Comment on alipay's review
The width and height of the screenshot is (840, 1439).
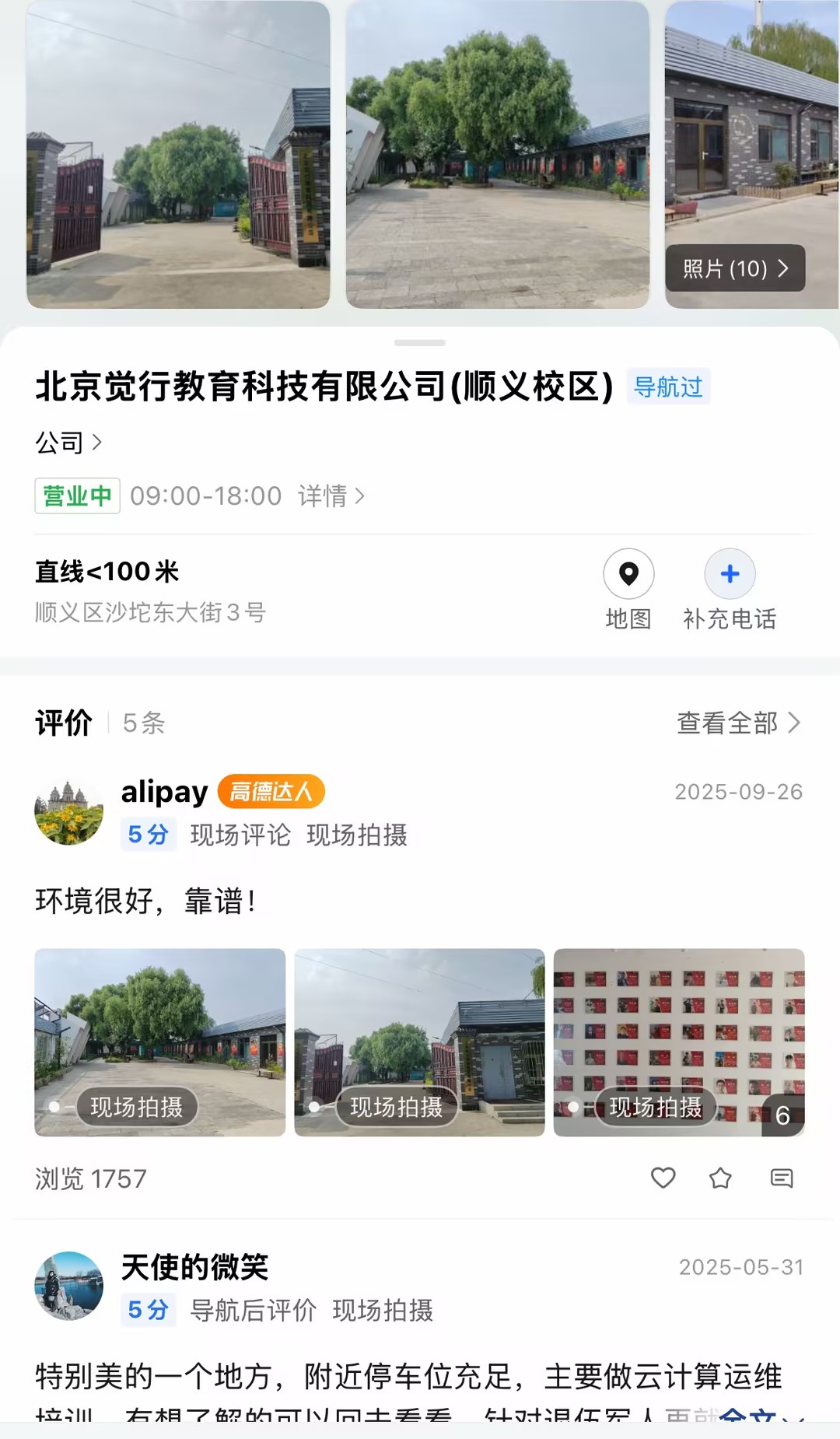(x=781, y=1178)
